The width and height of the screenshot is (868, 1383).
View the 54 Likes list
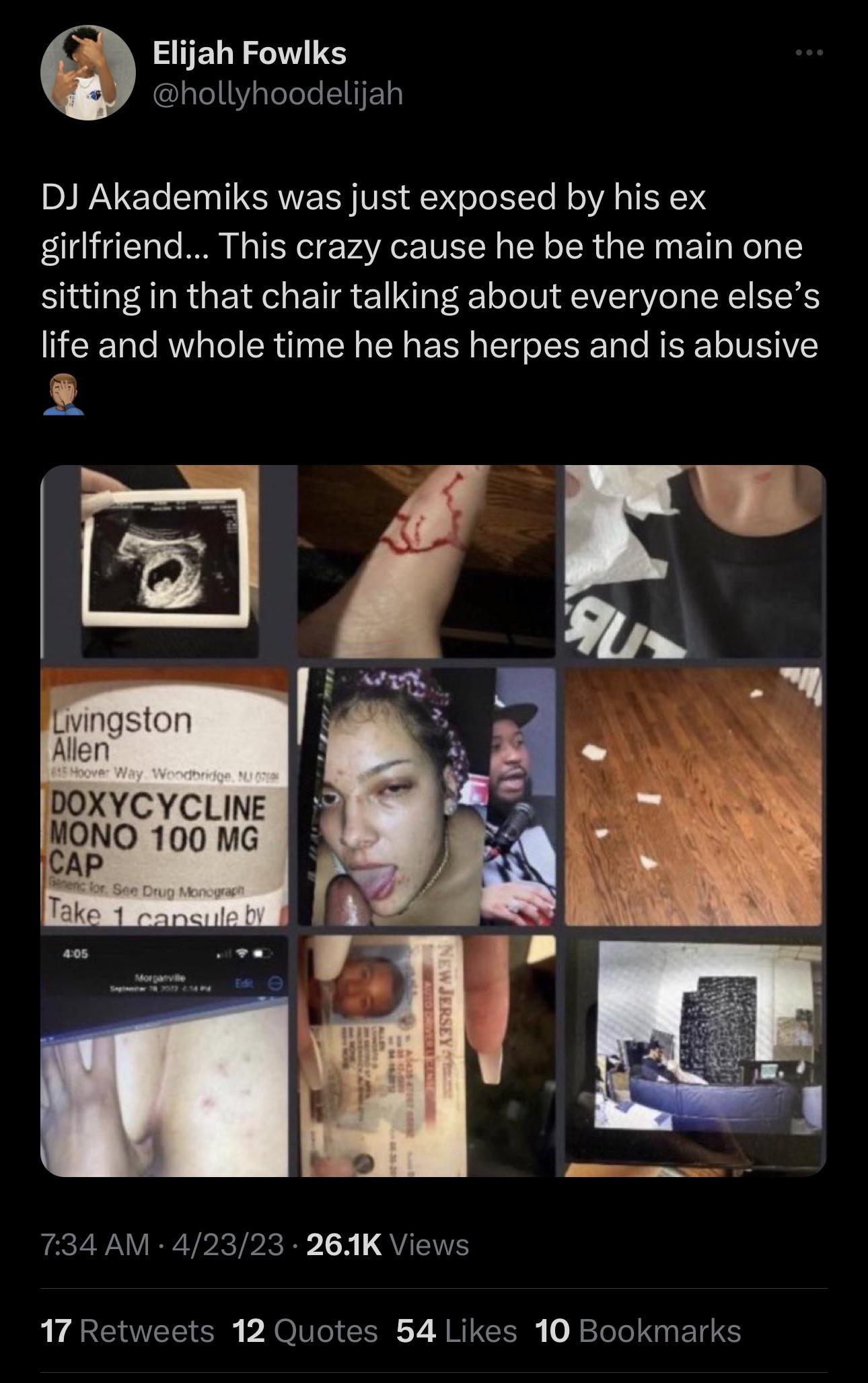tap(456, 1331)
